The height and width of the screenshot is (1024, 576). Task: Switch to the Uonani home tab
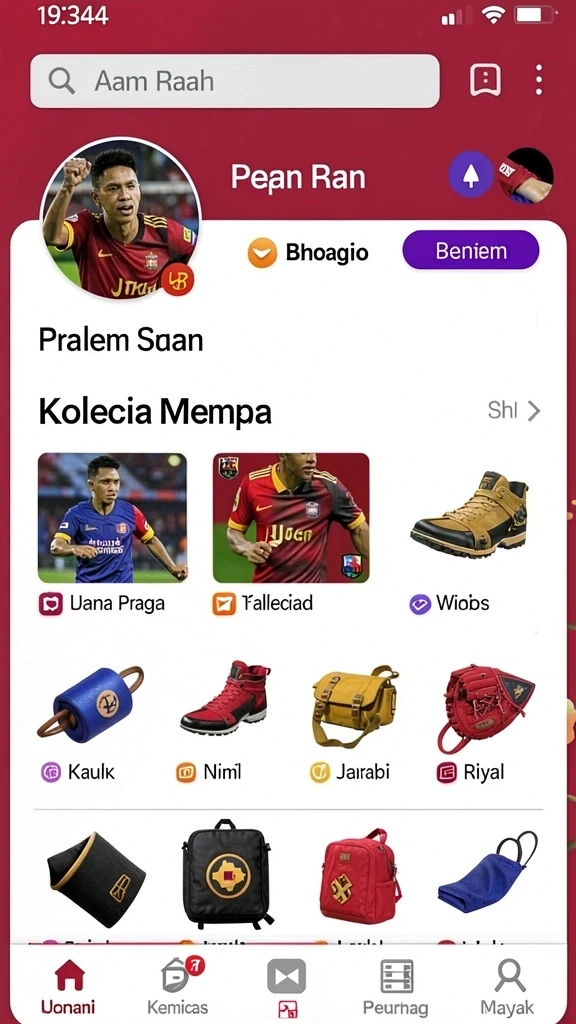tap(70, 988)
